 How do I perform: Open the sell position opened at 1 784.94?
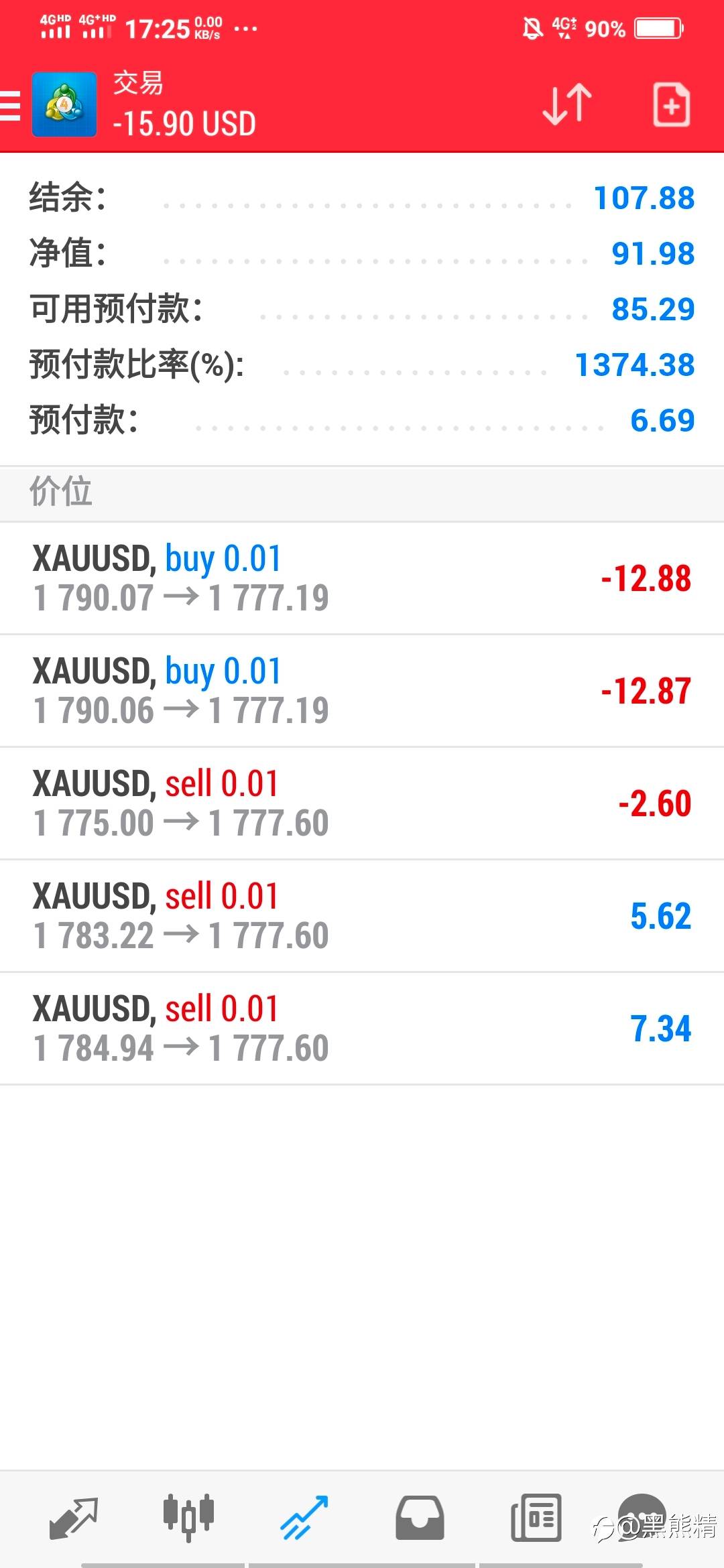click(362, 1028)
